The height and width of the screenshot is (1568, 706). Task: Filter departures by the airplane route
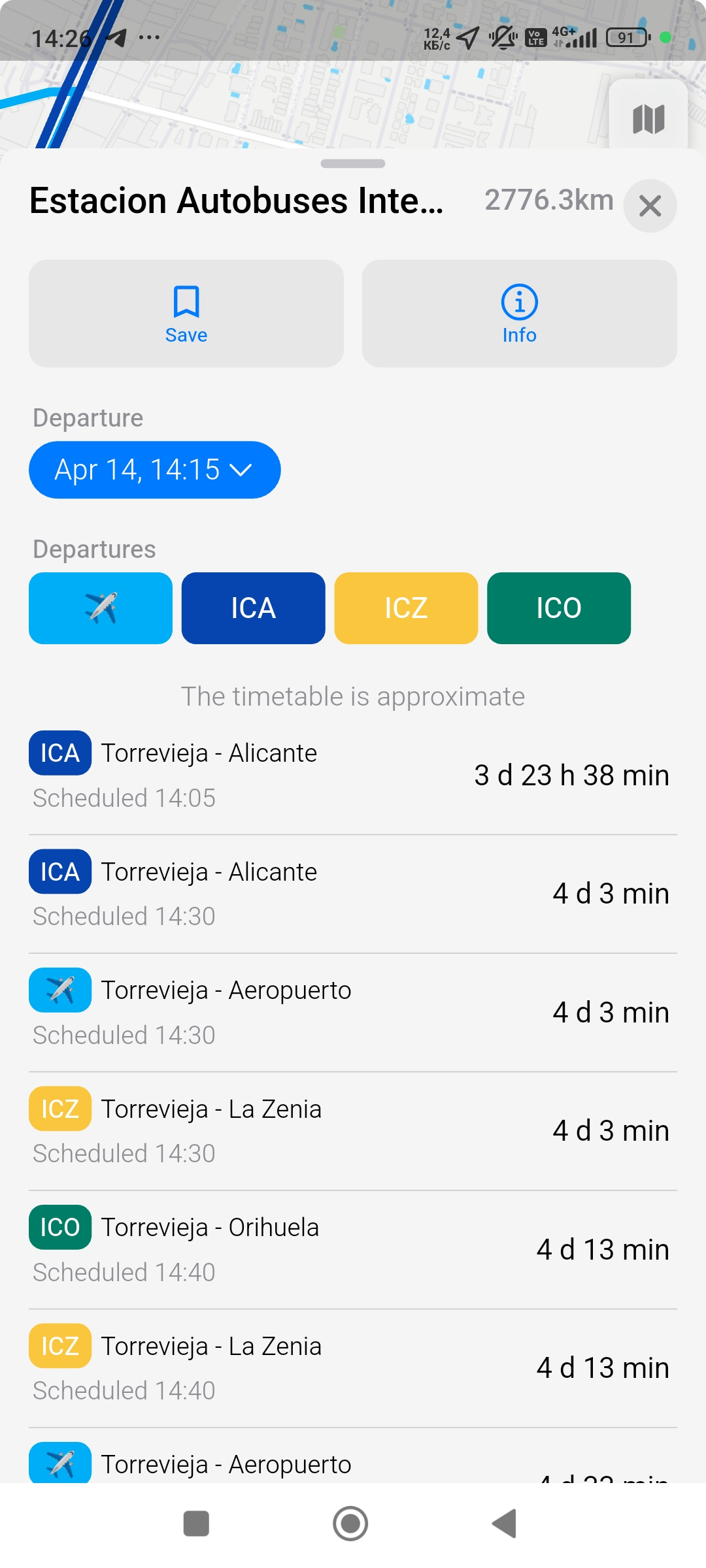pyautogui.click(x=101, y=608)
